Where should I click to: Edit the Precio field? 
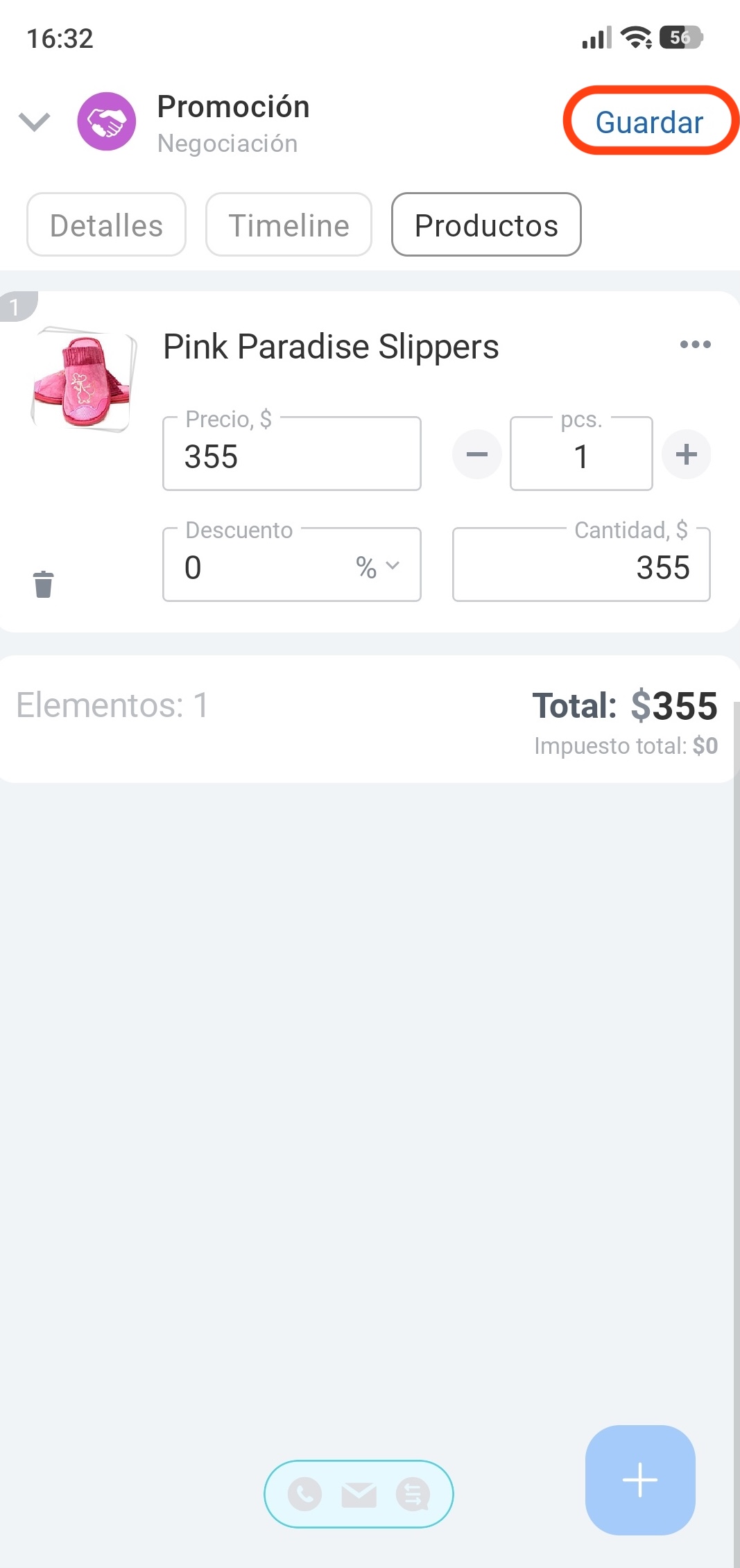[291, 456]
